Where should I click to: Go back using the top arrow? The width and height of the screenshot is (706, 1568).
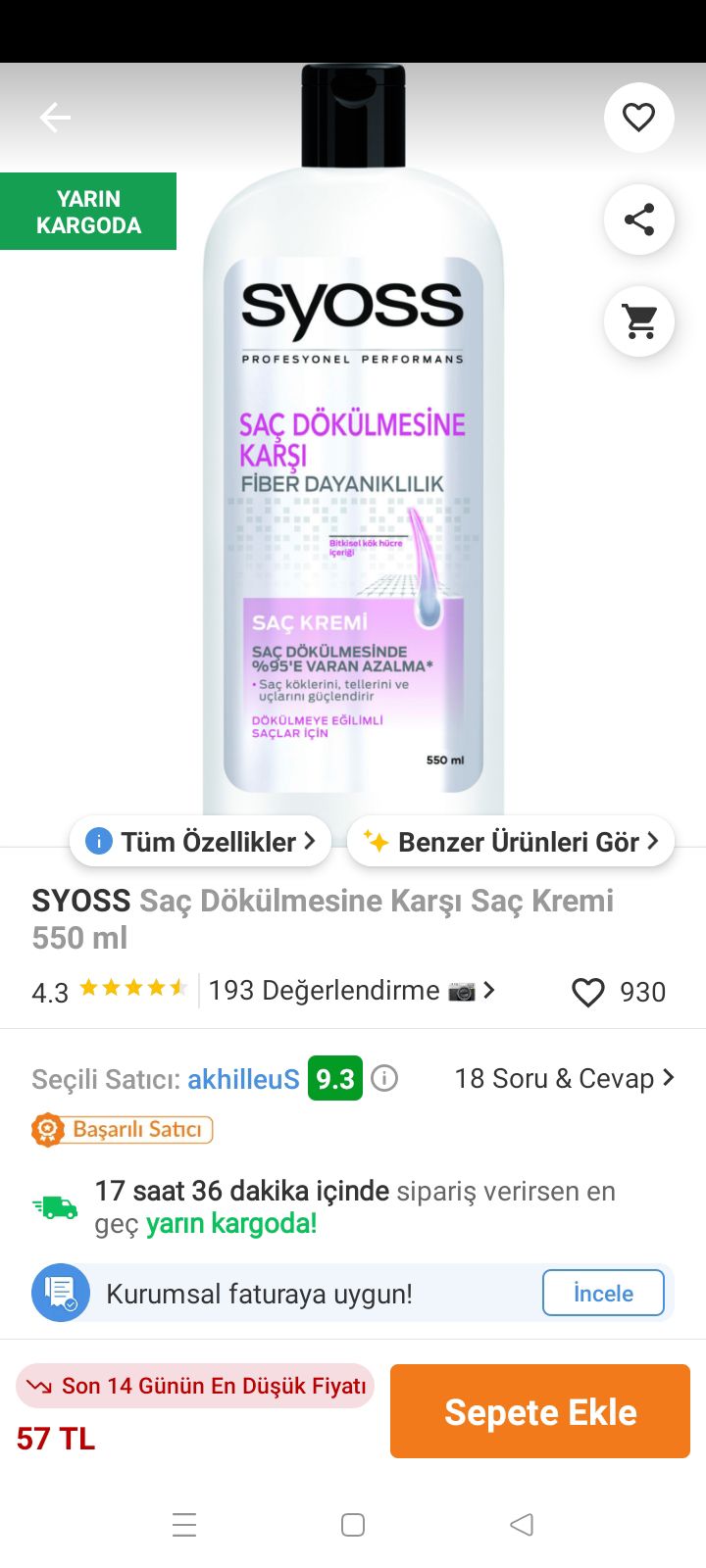(55, 118)
